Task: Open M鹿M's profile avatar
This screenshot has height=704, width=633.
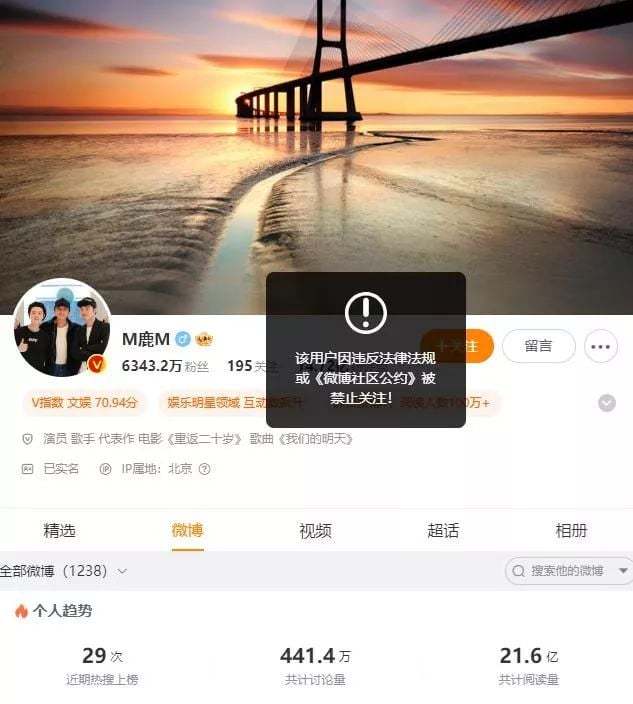Action: point(62,328)
